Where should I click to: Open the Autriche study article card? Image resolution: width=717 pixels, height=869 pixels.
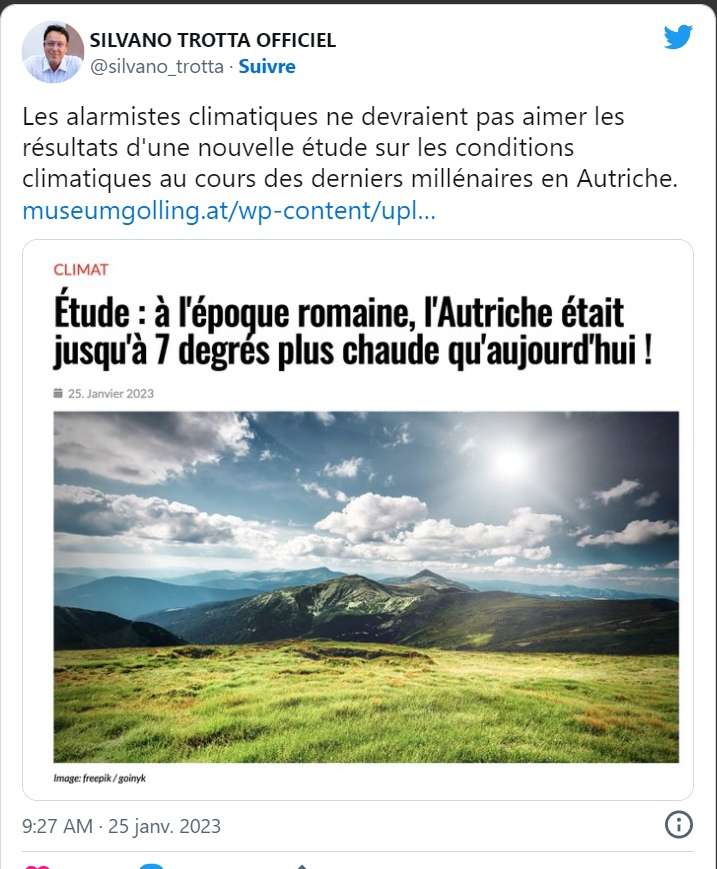tap(357, 520)
